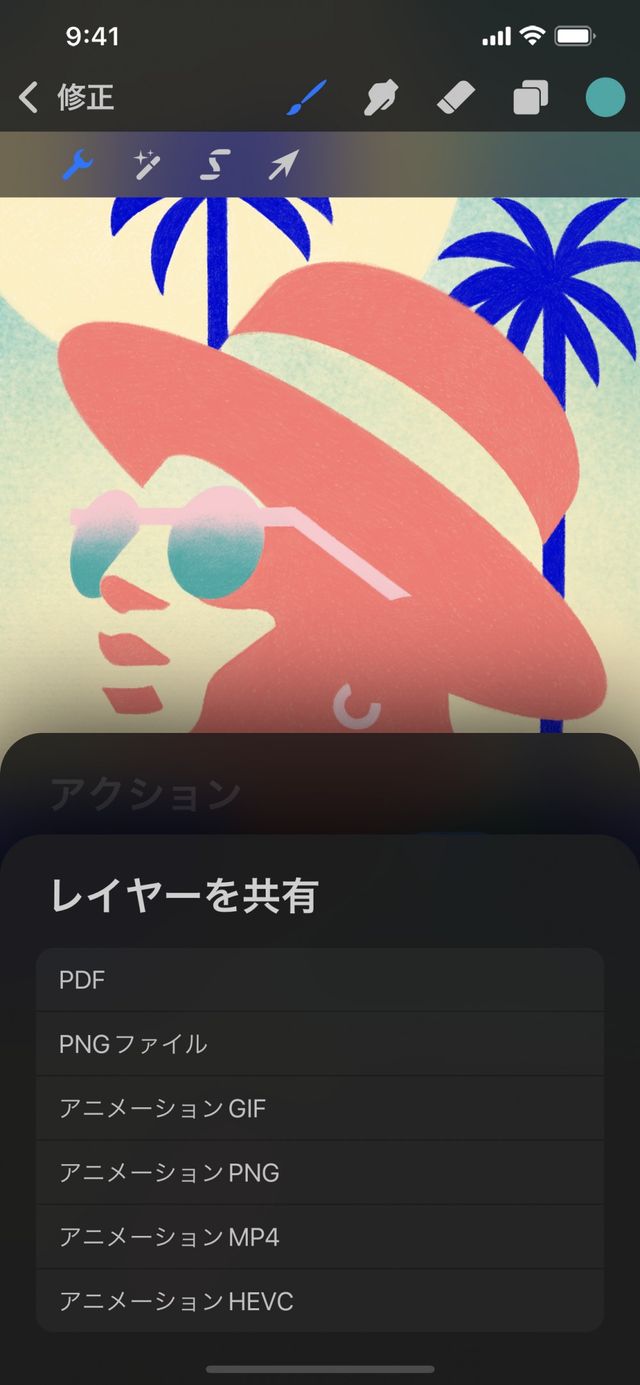Activate the S-shaped selection tool
Image resolution: width=640 pixels, height=1385 pixels.
pyautogui.click(x=214, y=164)
